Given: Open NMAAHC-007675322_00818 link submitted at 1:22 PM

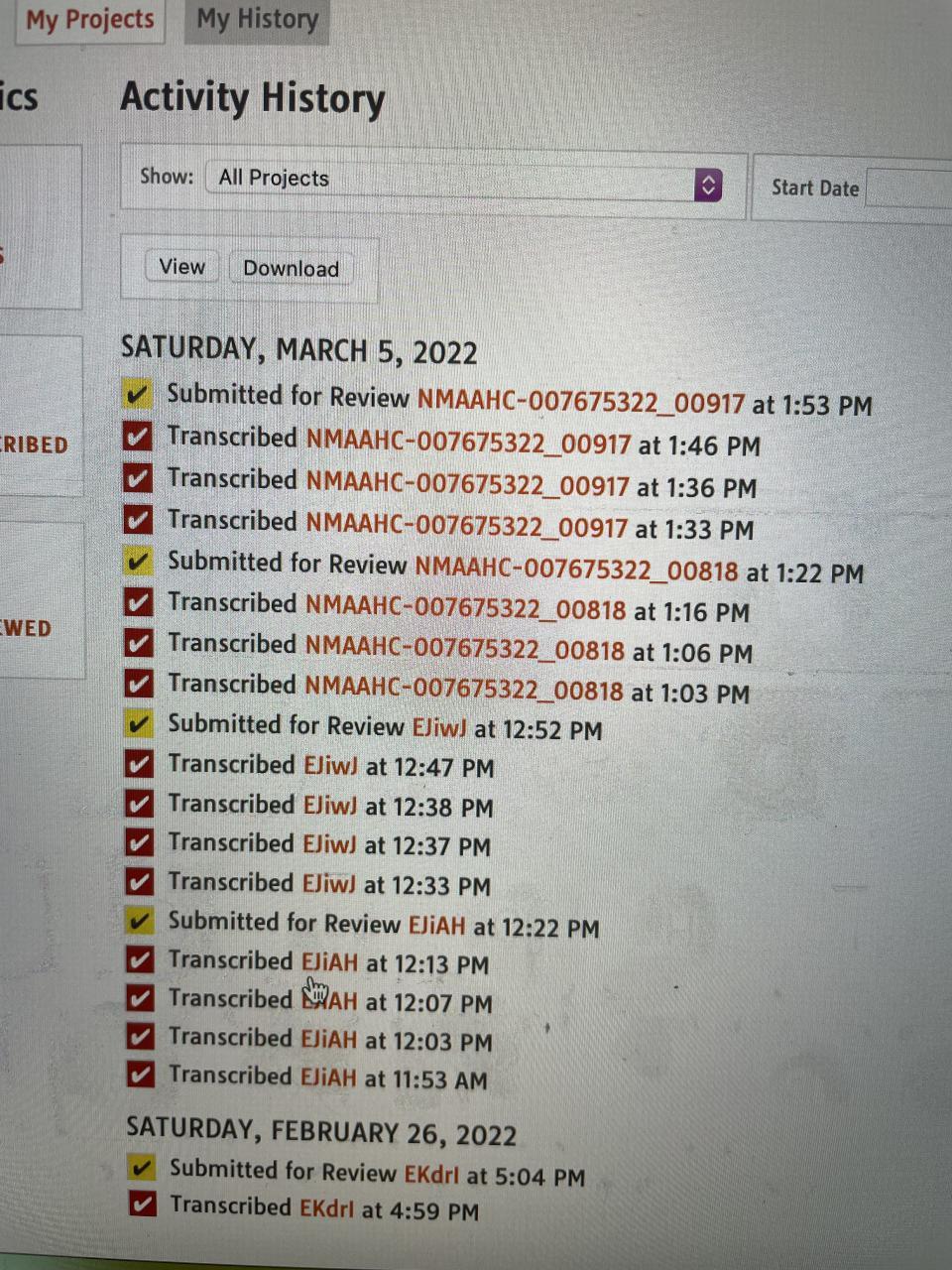Looking at the screenshot, I should point(576,570).
